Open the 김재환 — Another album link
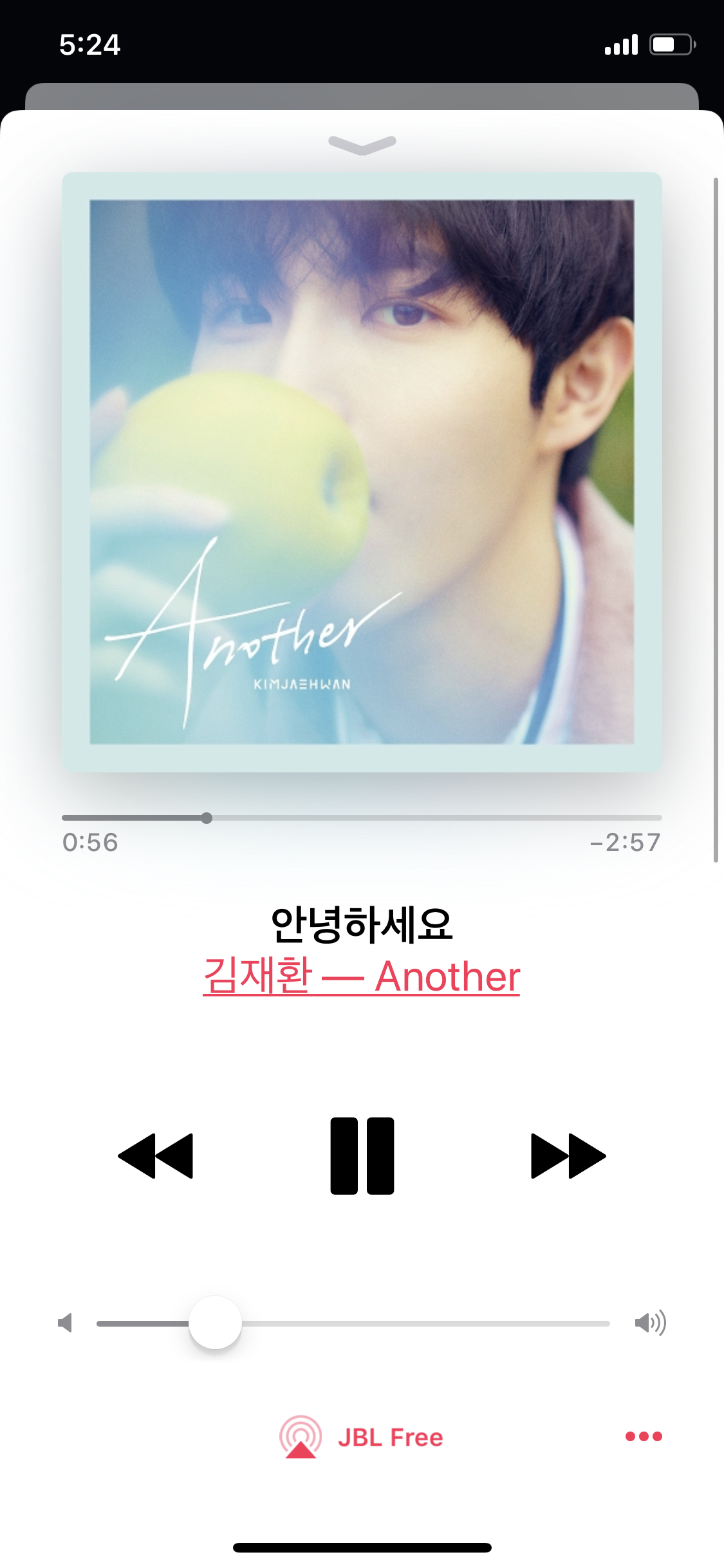 click(361, 976)
